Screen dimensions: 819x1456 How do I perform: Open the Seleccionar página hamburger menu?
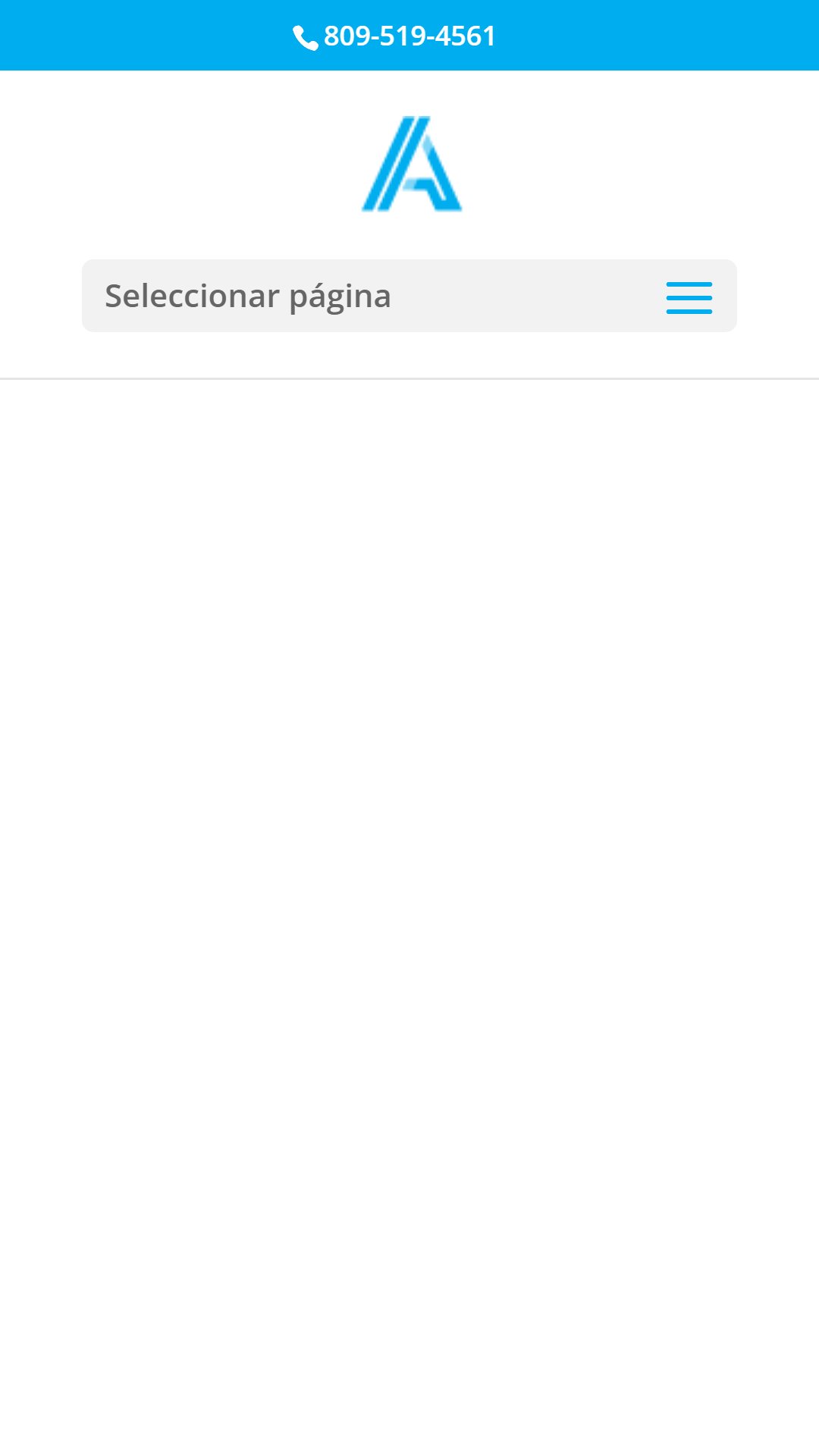[689, 297]
